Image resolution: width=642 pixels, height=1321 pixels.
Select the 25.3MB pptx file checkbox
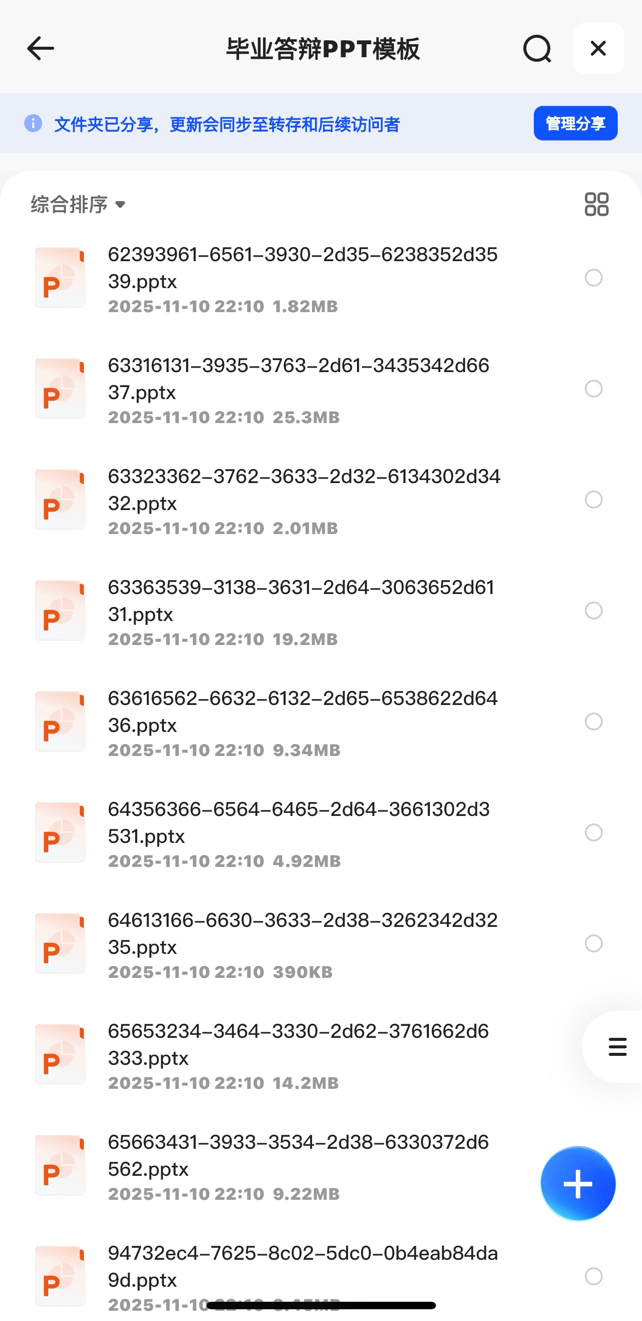[x=594, y=389]
